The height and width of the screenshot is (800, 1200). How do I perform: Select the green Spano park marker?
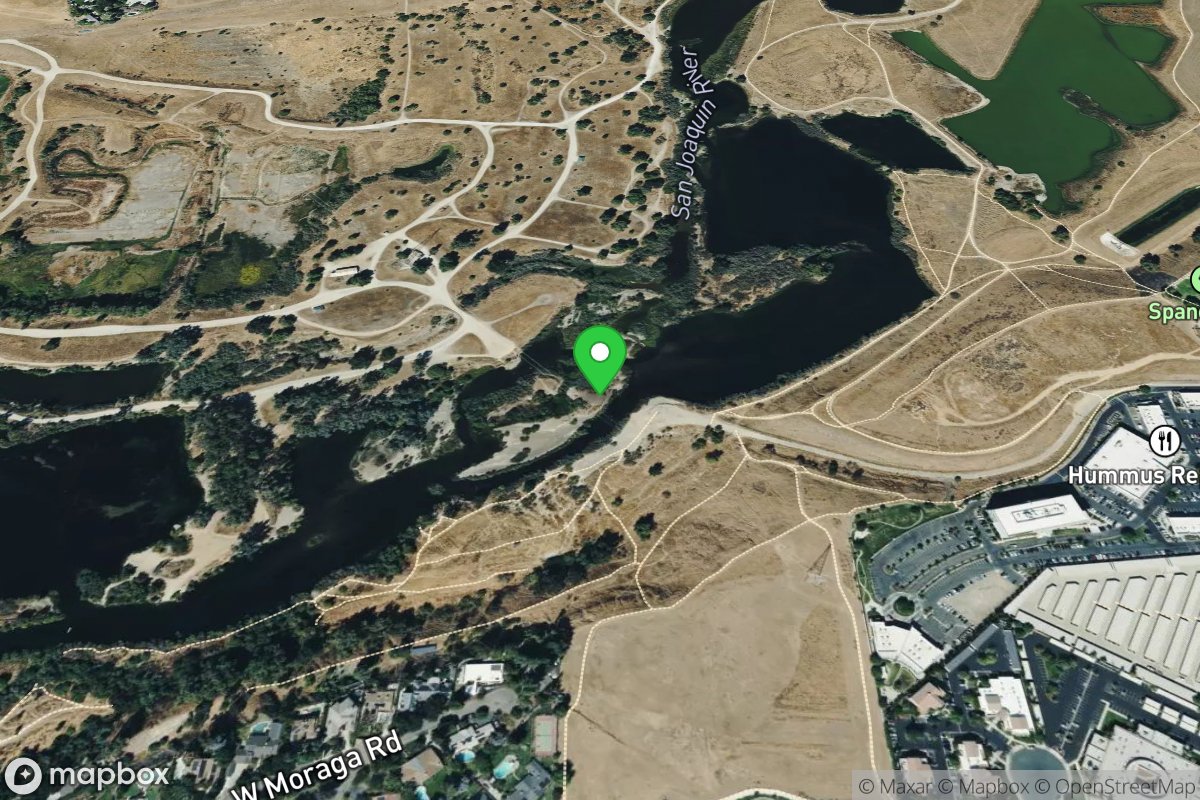(1195, 282)
